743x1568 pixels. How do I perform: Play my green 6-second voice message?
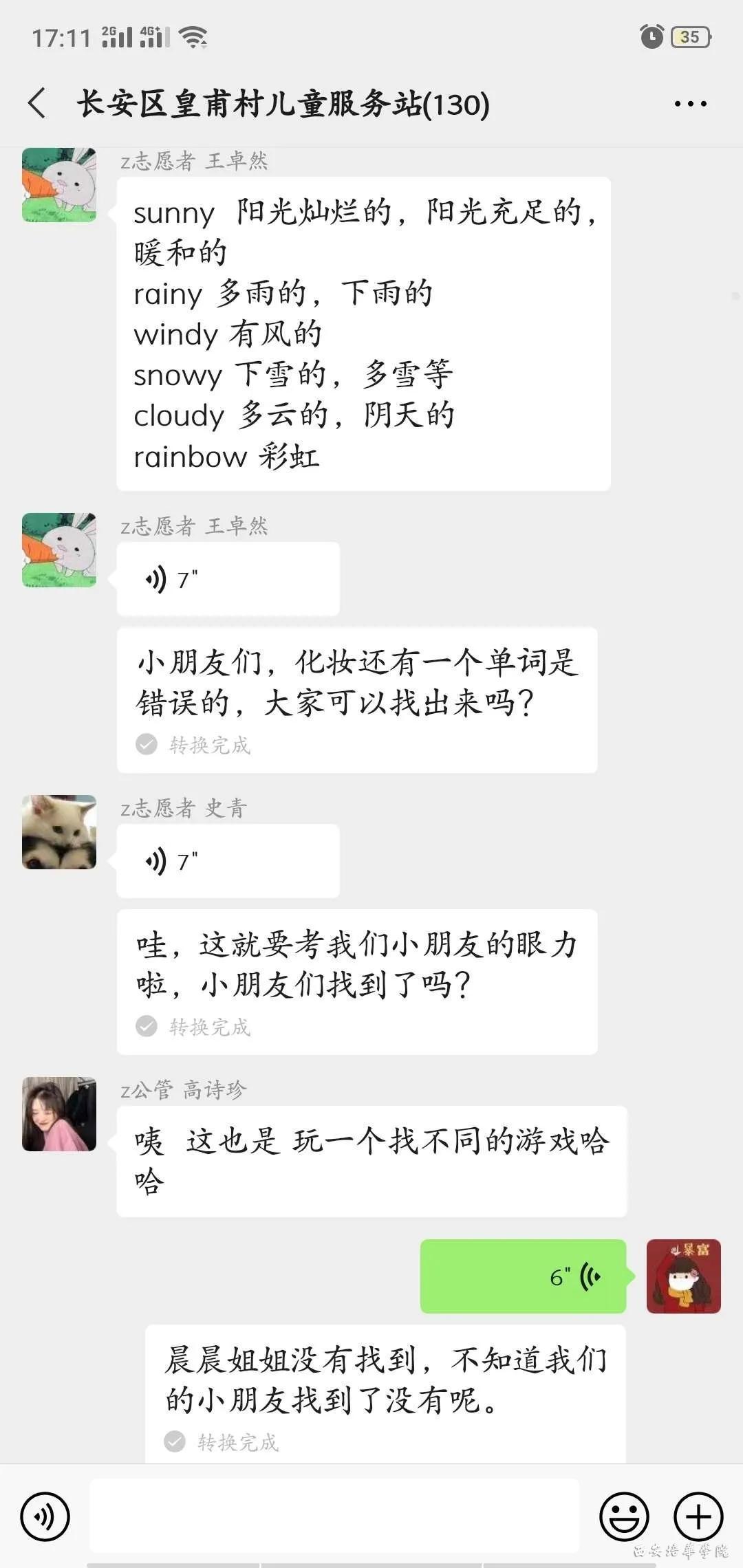click(x=523, y=1276)
